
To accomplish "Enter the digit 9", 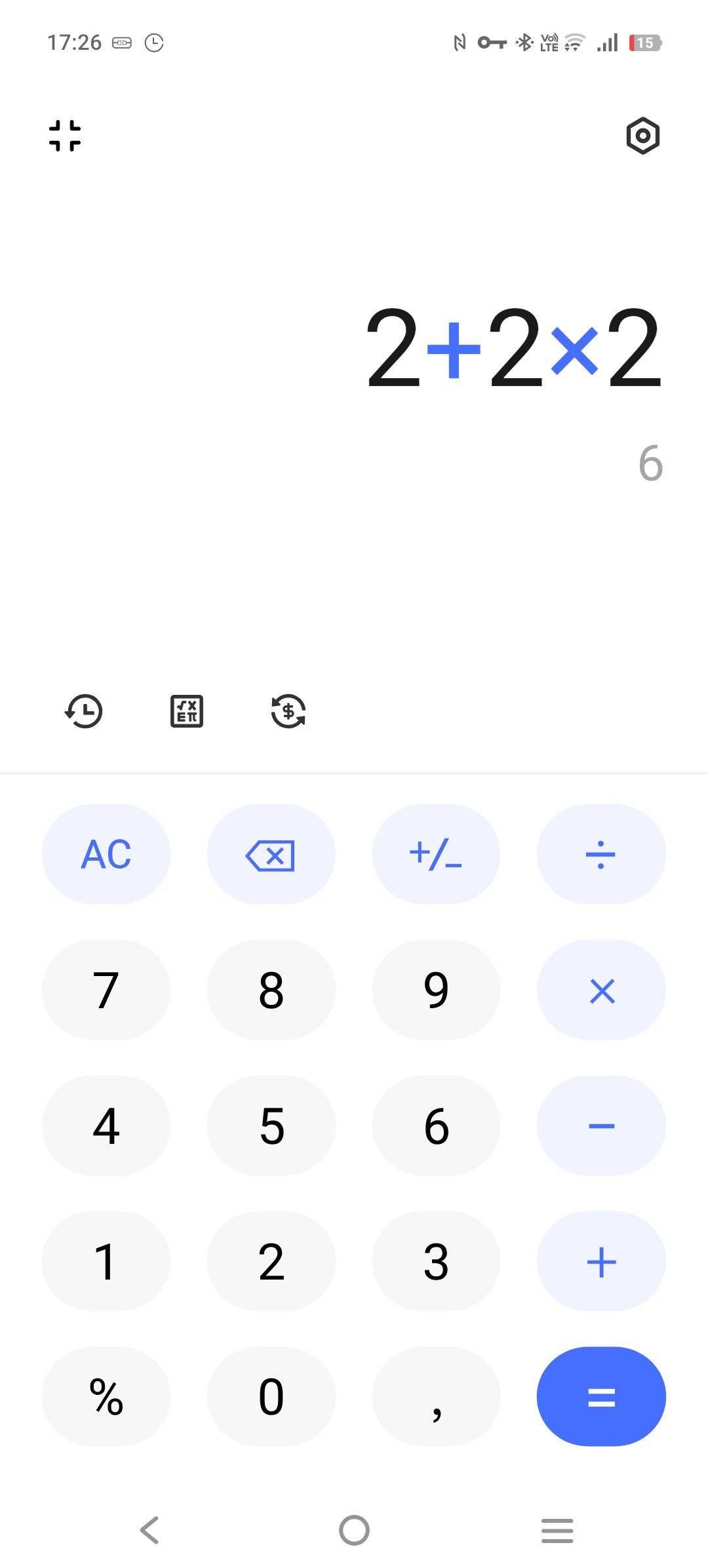I will [436, 990].
